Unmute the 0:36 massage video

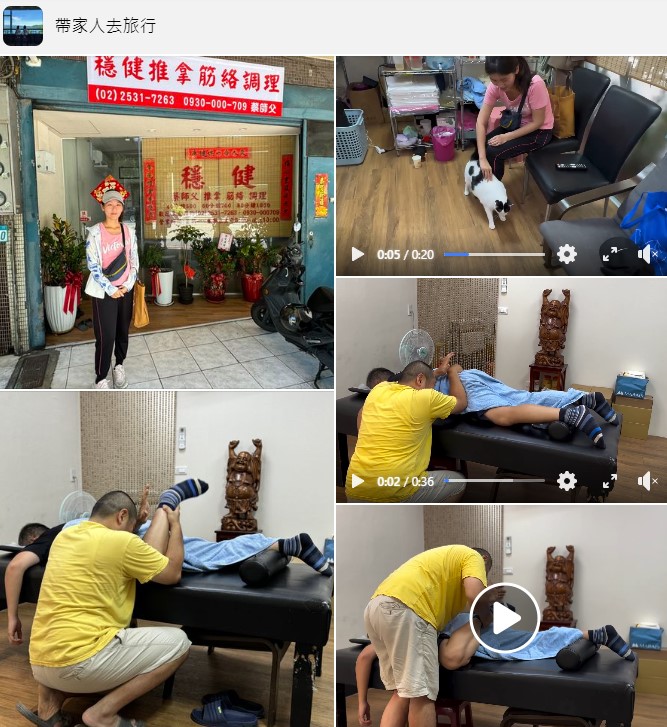(647, 481)
